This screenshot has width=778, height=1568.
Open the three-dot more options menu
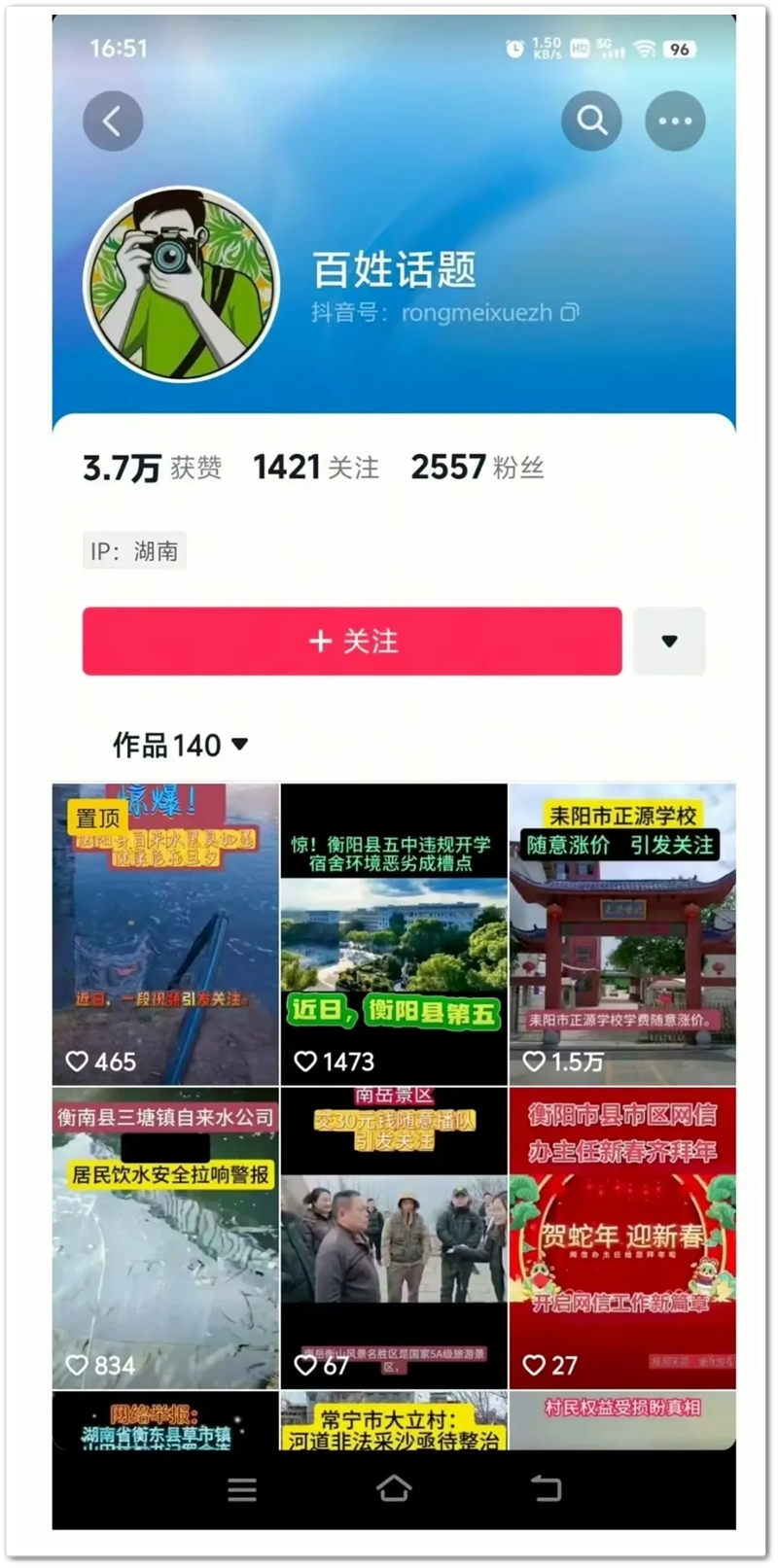click(675, 122)
